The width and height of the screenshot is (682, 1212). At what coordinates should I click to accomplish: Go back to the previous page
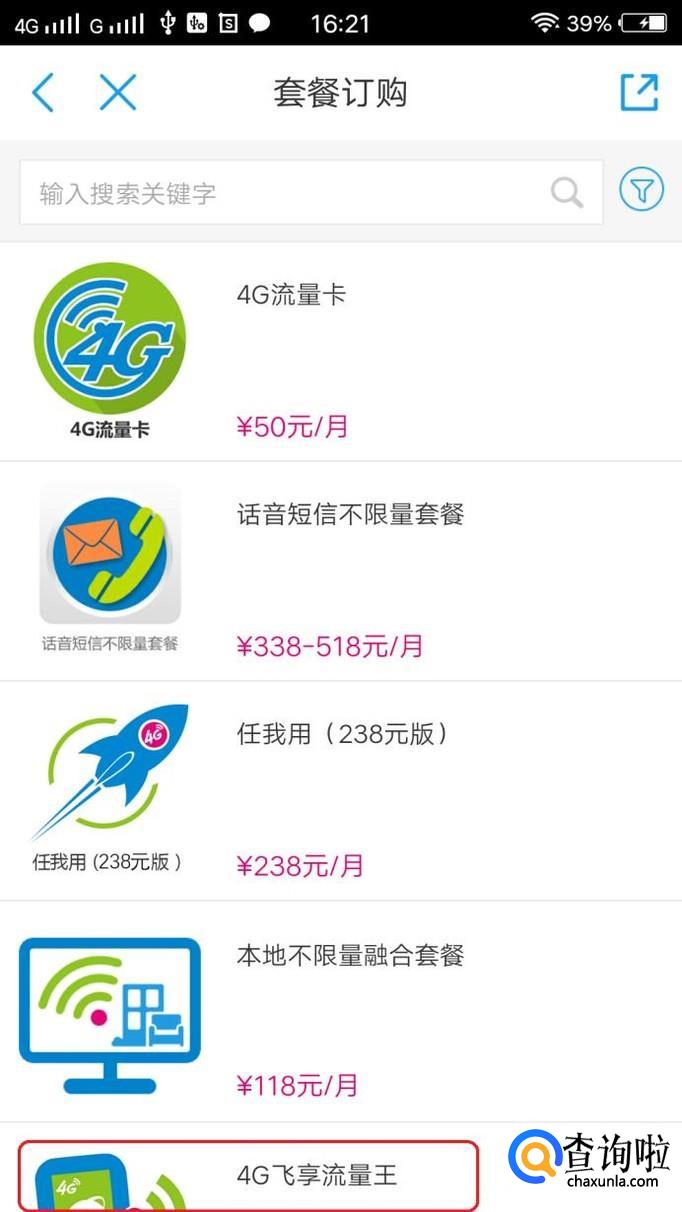coord(42,94)
